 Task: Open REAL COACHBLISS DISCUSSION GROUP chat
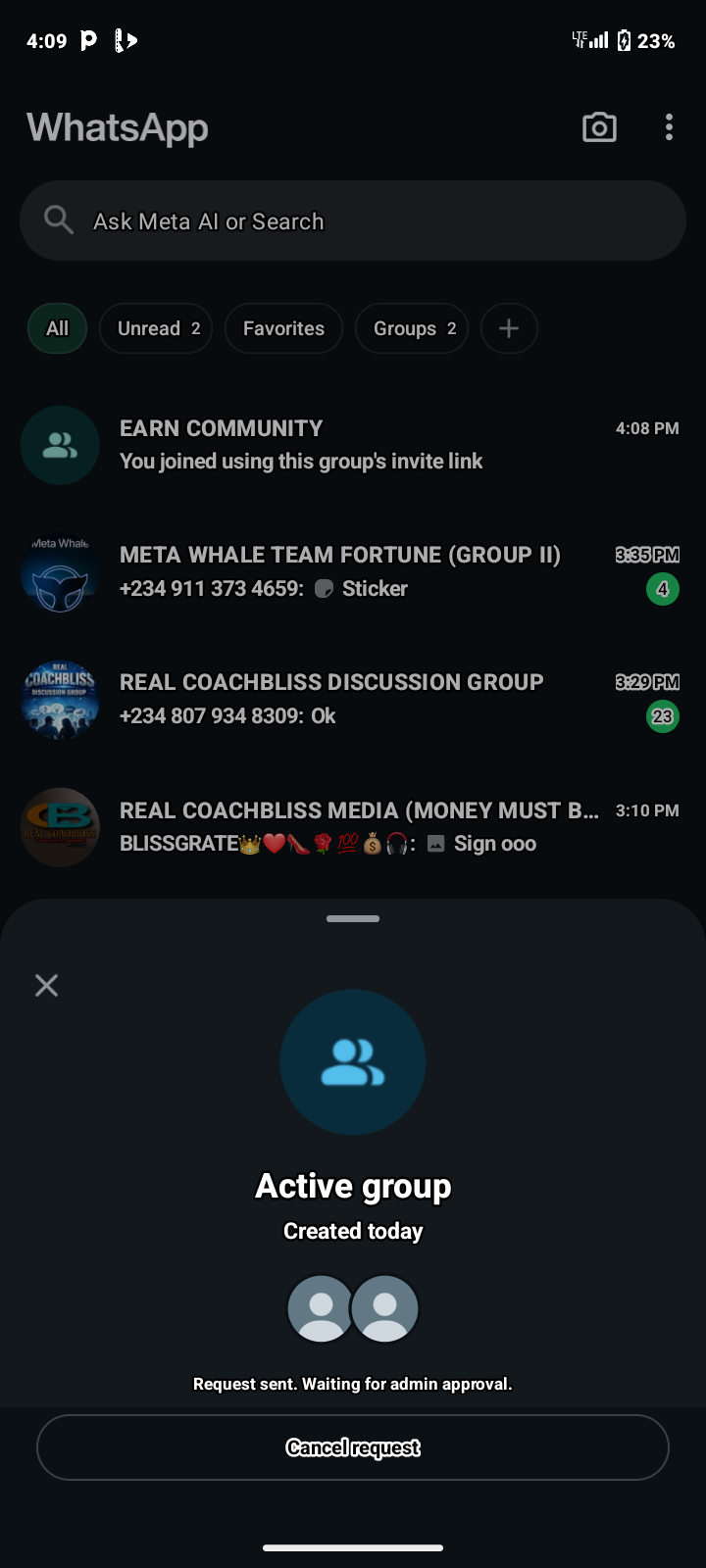point(353,700)
